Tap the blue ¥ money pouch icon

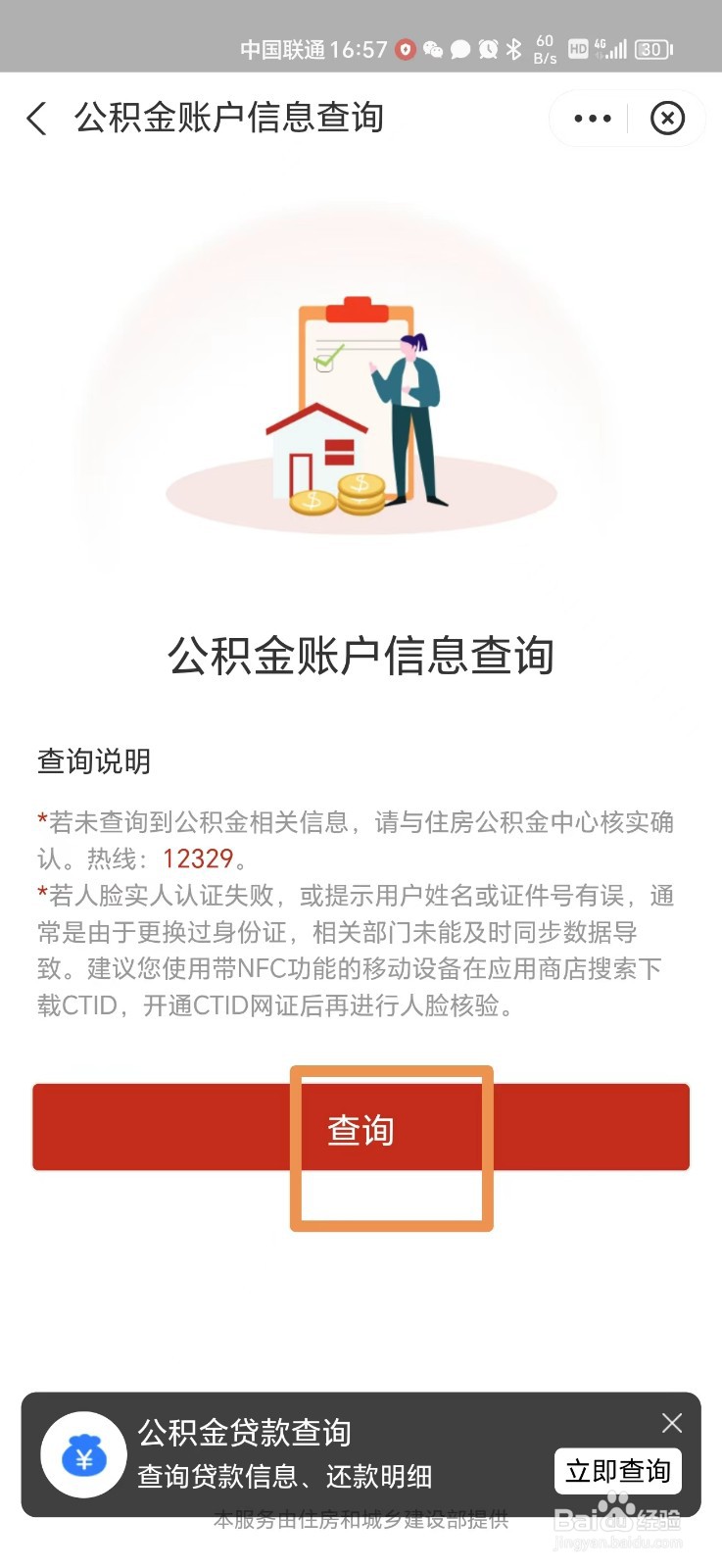81,1454
